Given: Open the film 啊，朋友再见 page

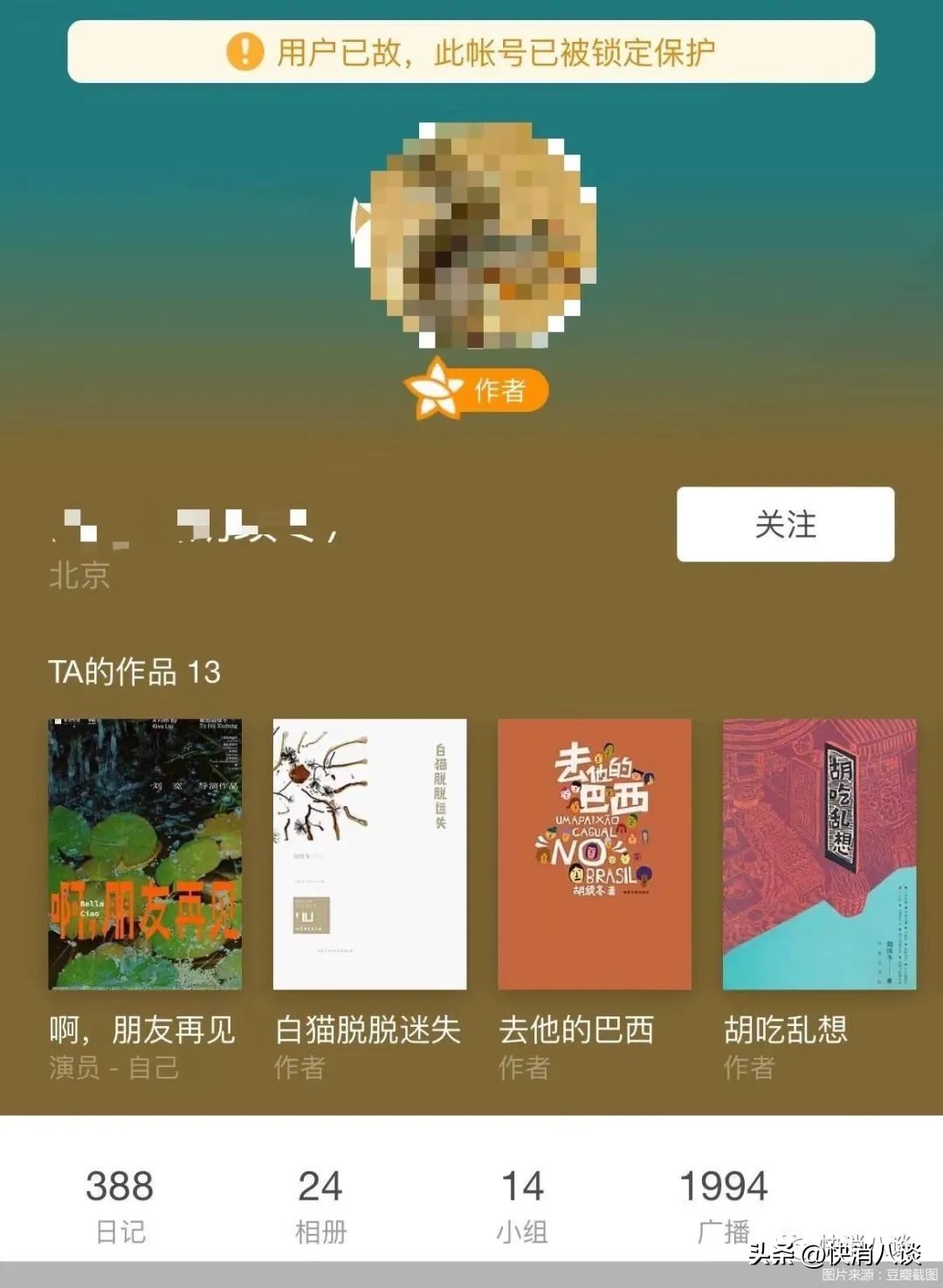Looking at the screenshot, I should tap(144, 856).
